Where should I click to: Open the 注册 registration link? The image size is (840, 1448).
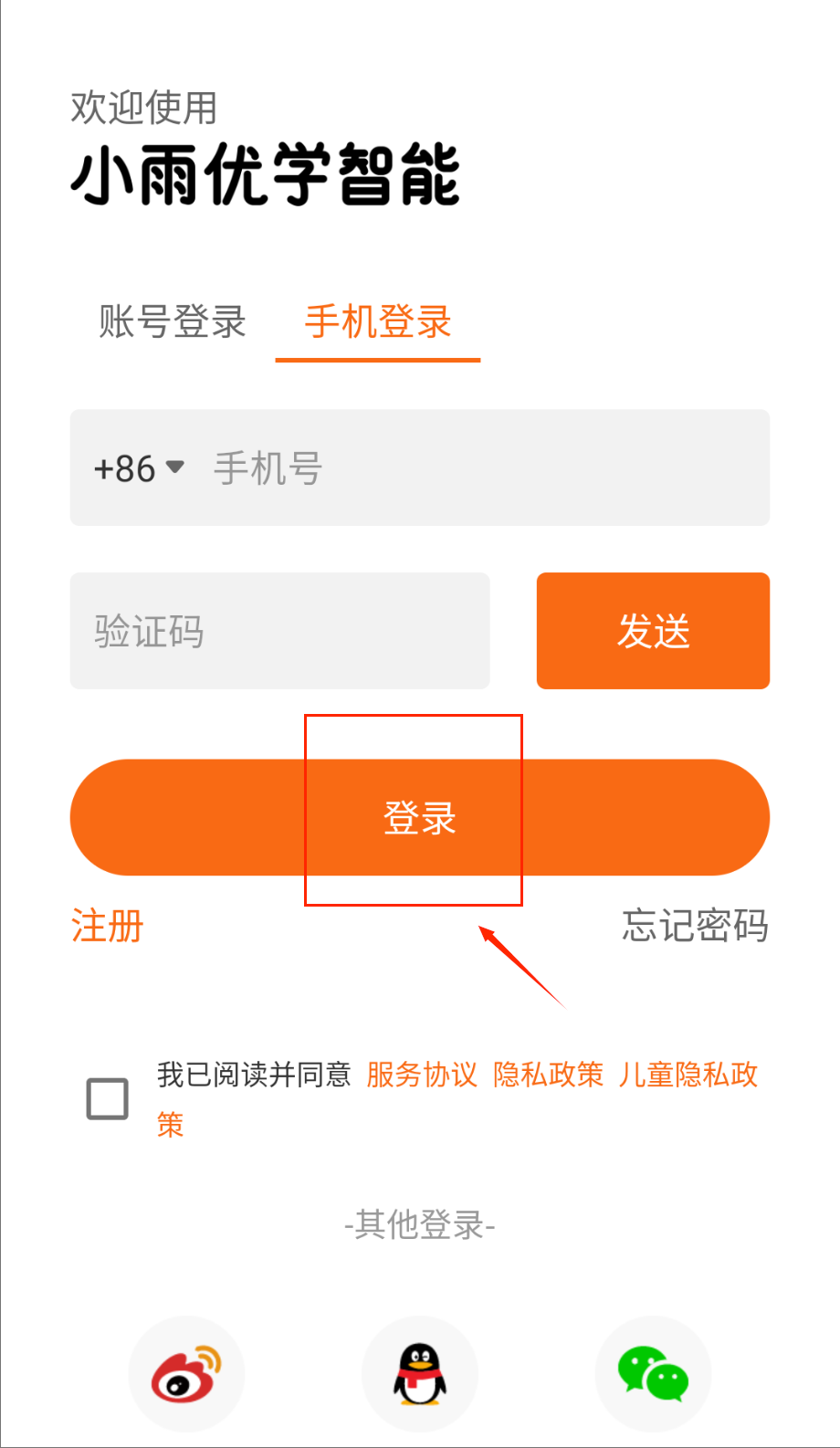point(108,926)
